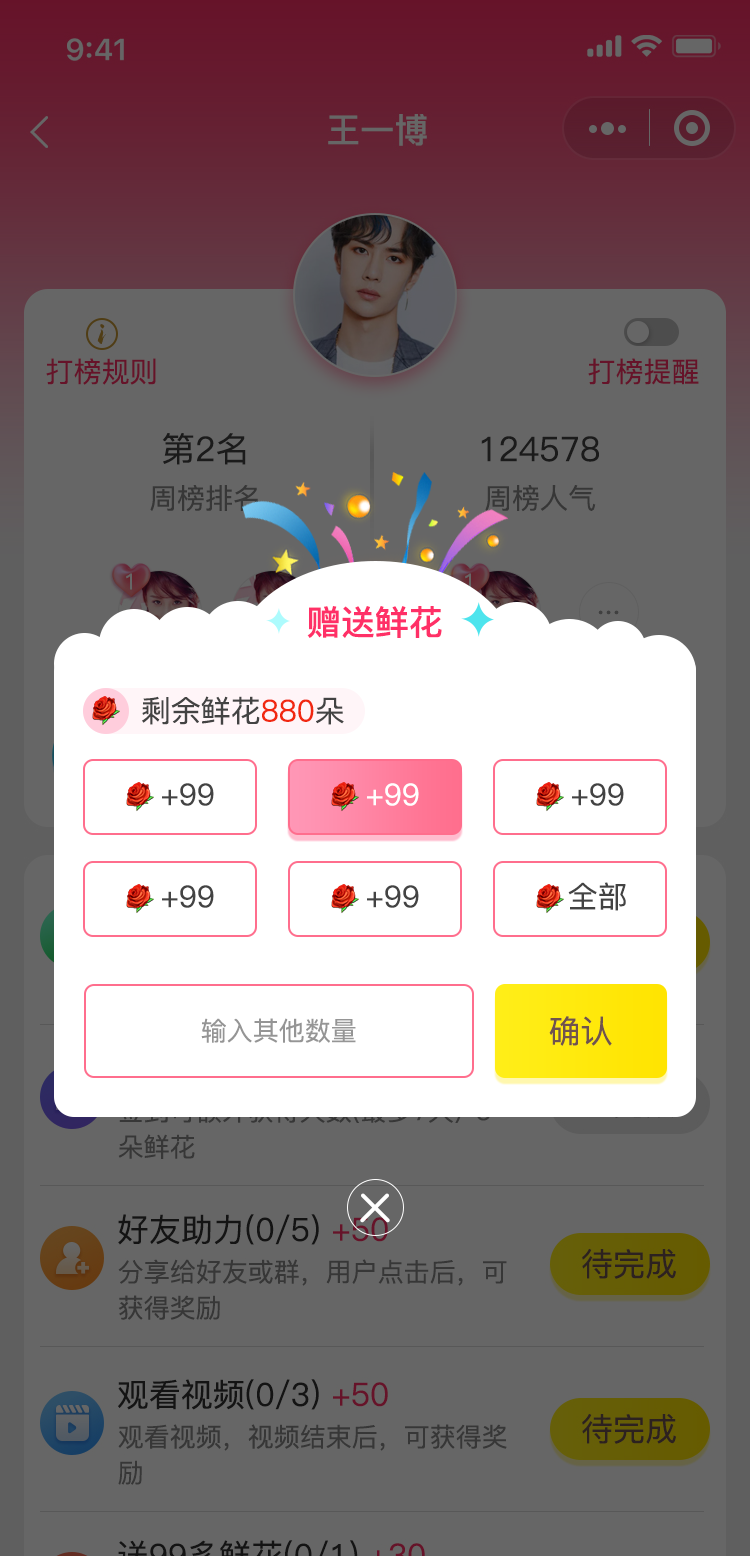Confirm with the 确认 button
The width and height of the screenshot is (750, 1556).
(580, 1031)
